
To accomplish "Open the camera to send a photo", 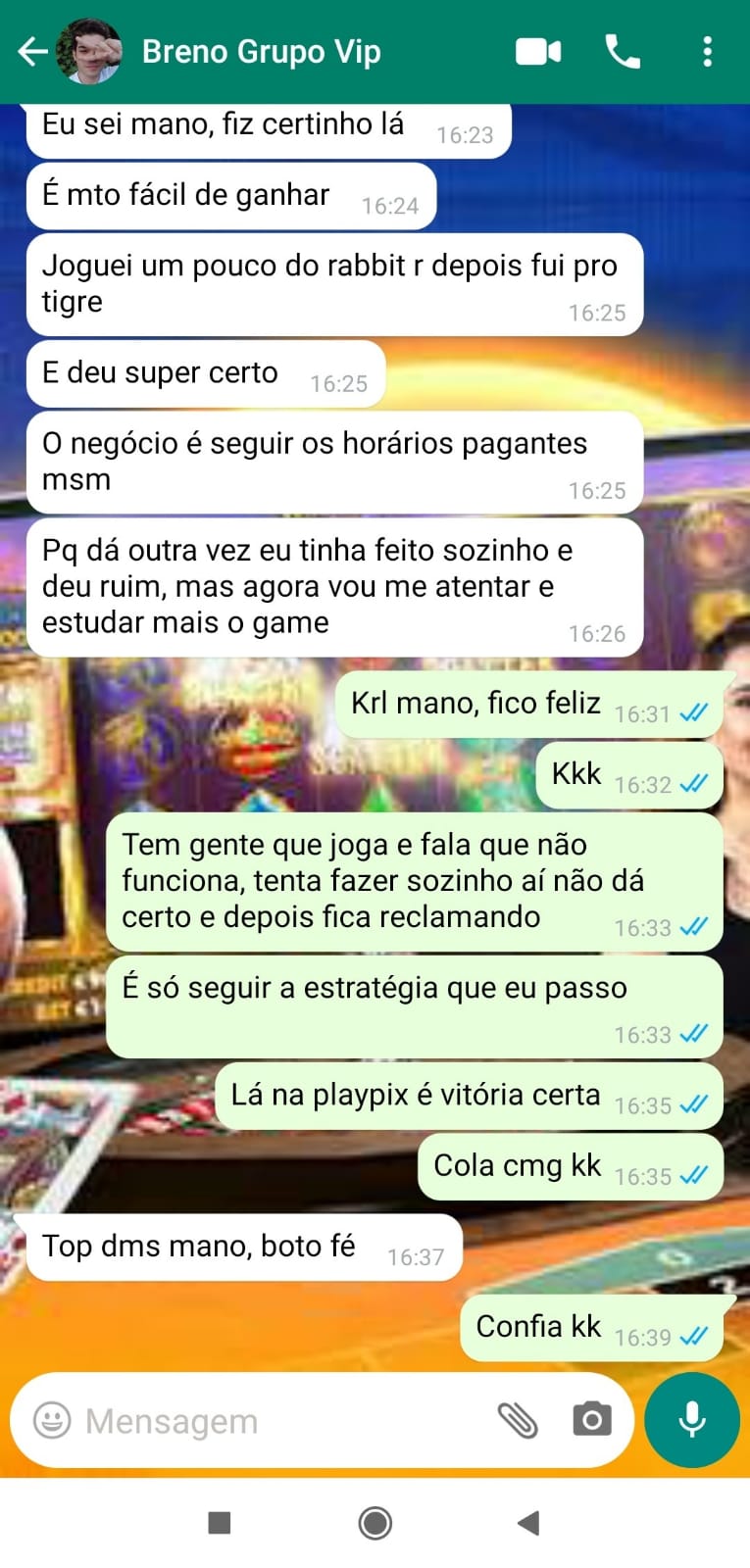I will click(591, 1420).
